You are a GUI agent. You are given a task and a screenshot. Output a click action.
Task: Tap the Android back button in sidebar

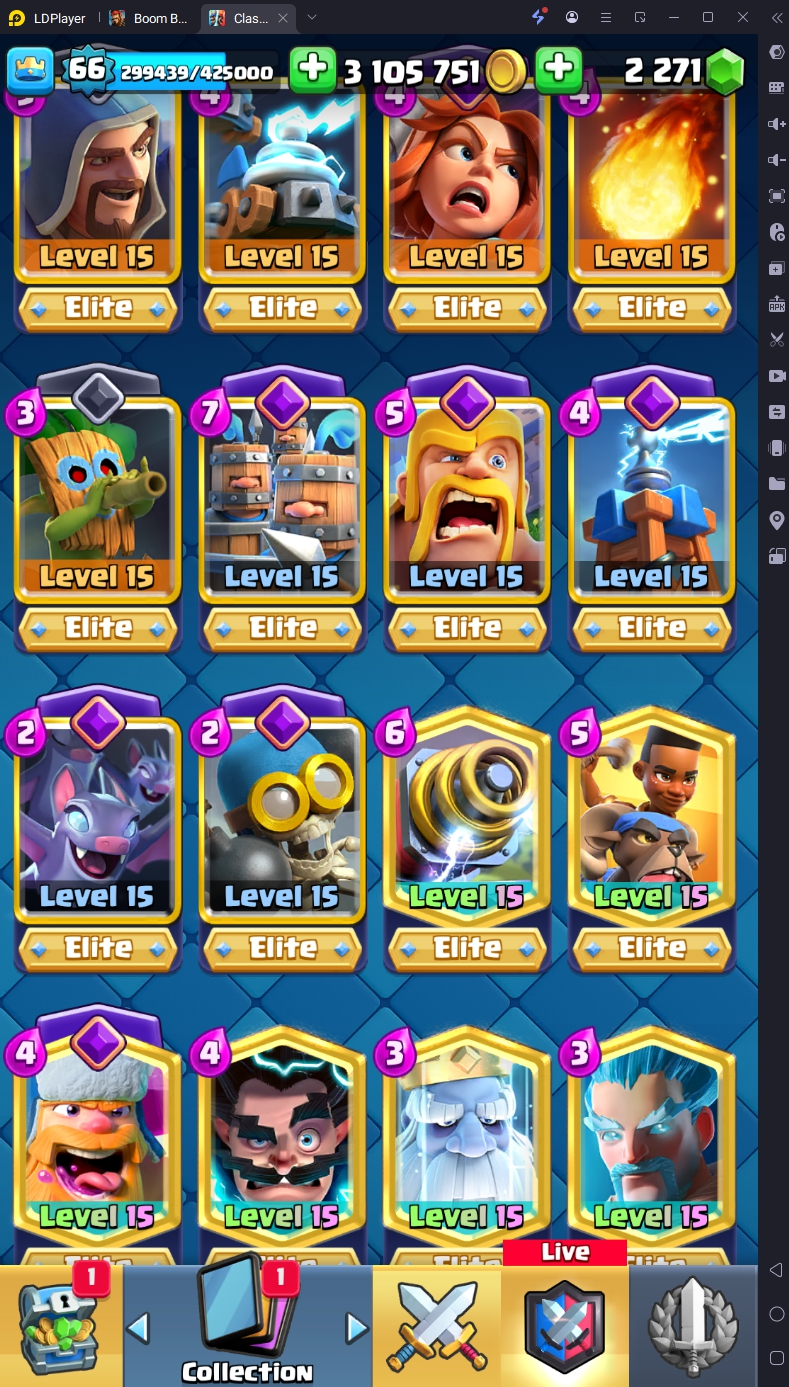coord(776,1270)
